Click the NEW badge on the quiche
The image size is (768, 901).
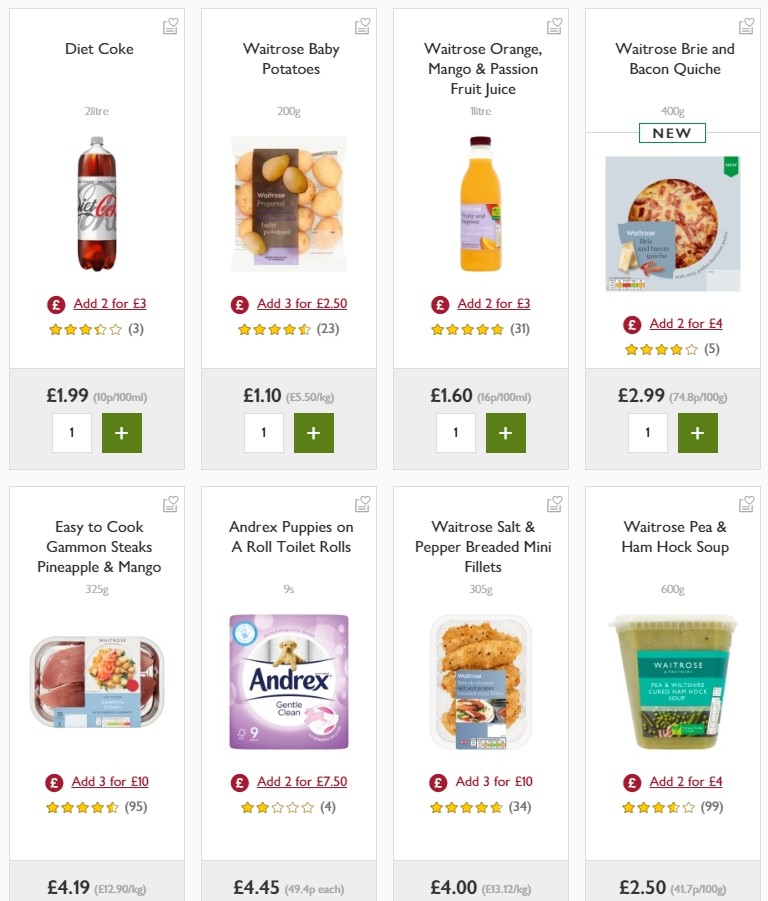click(x=672, y=133)
